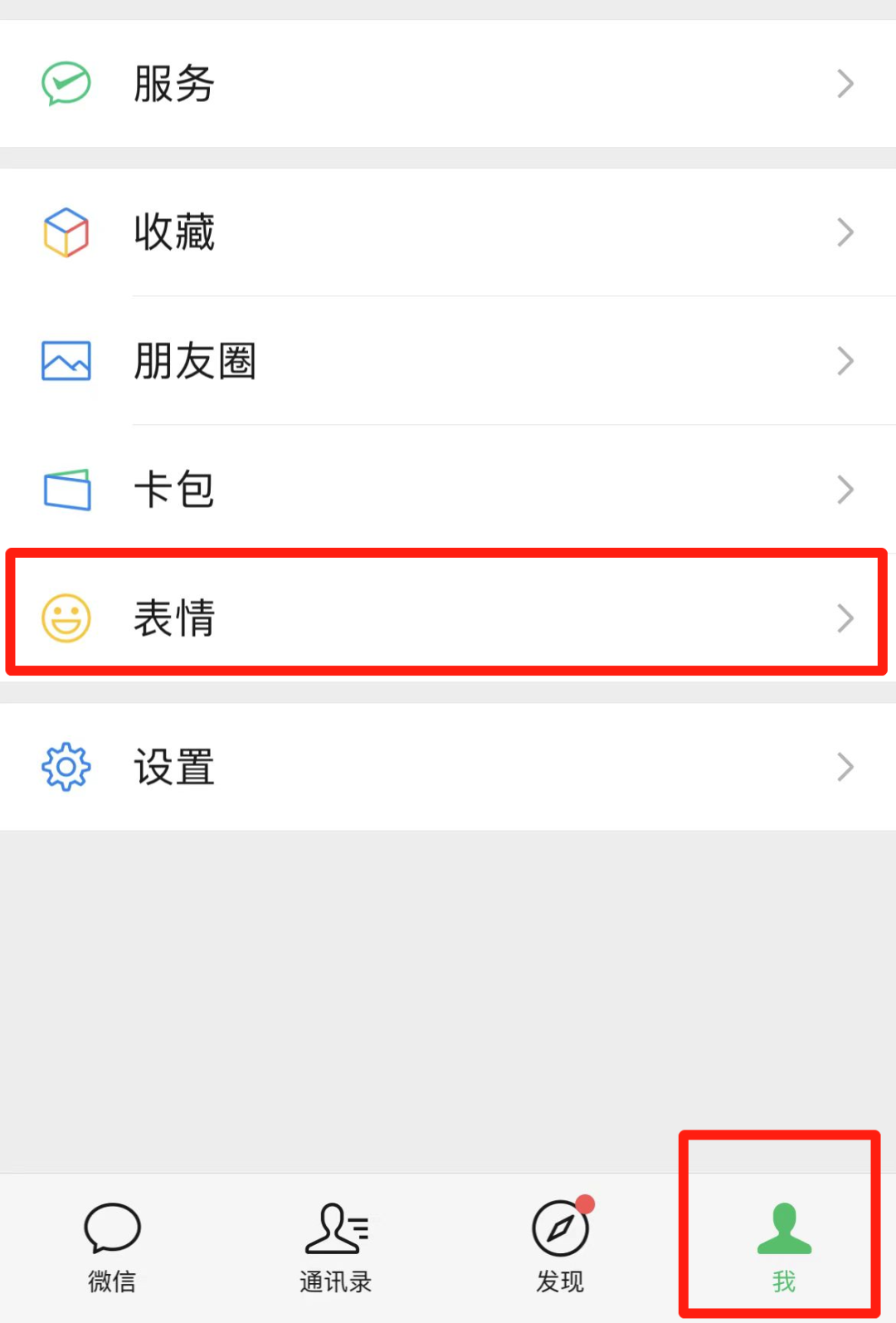Screen dimensions: 896x1323
Task: Go to 朋友圈 (Moments)
Action: [448, 361]
